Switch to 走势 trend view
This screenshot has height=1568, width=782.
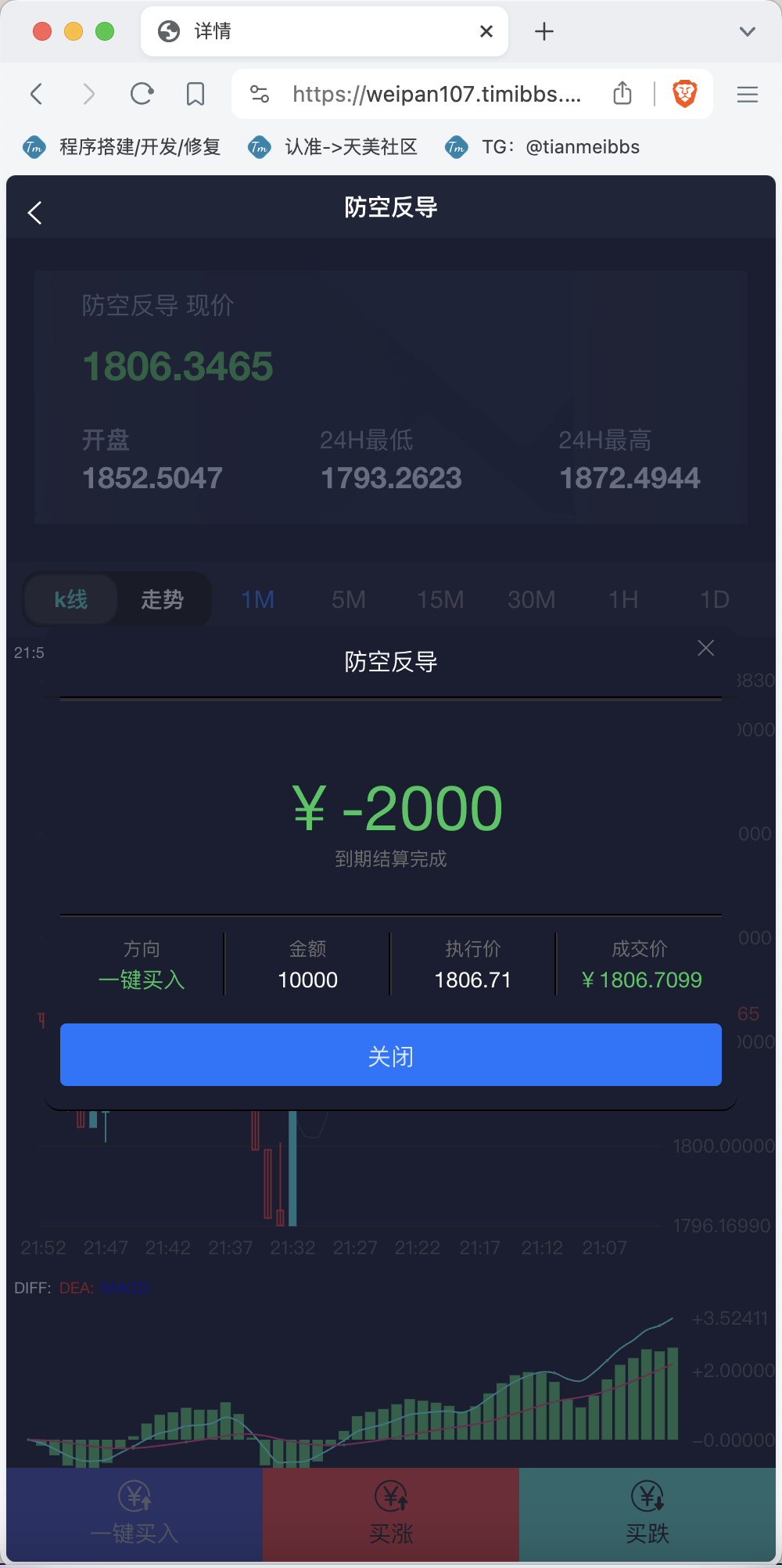coord(162,599)
